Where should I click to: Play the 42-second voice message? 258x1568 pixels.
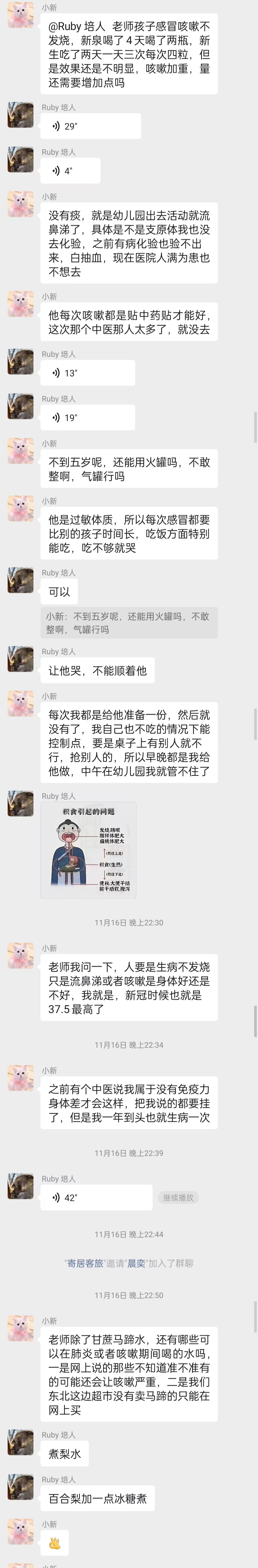point(96,1197)
